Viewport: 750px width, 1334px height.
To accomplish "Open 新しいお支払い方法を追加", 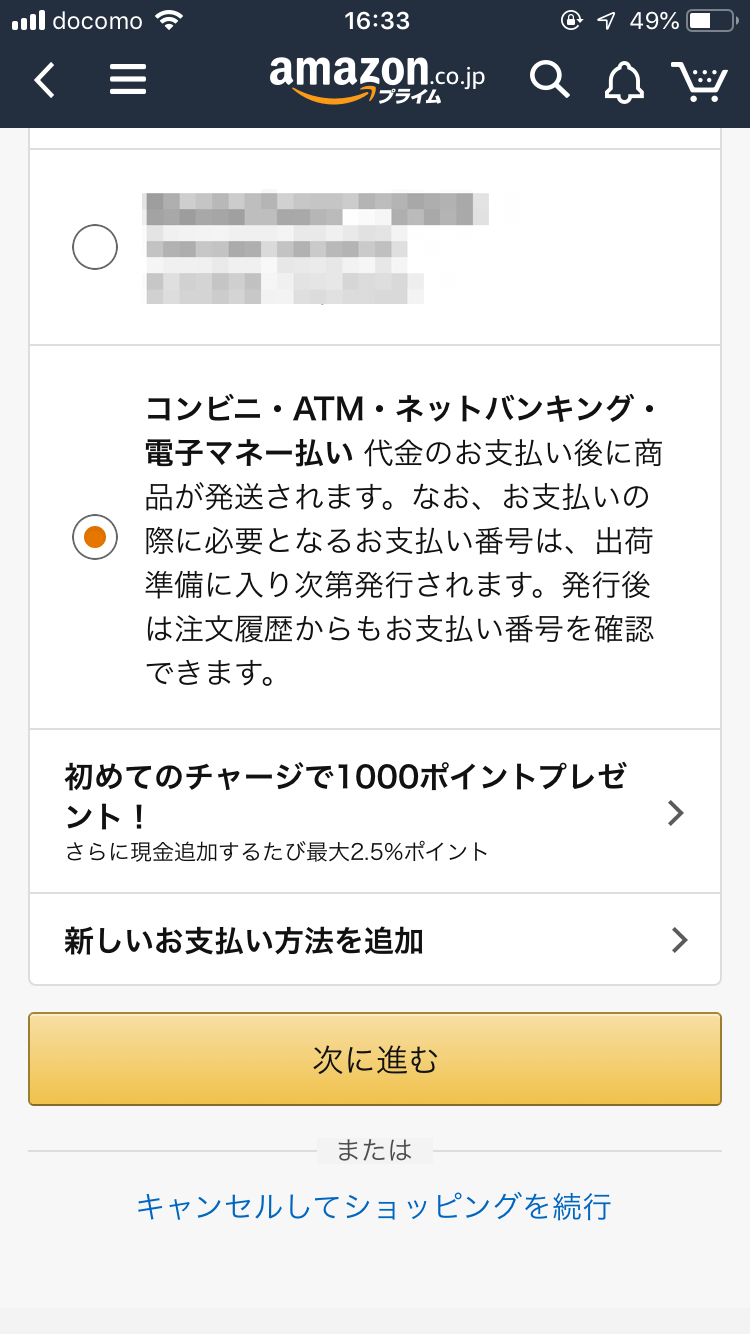I will [x=375, y=941].
